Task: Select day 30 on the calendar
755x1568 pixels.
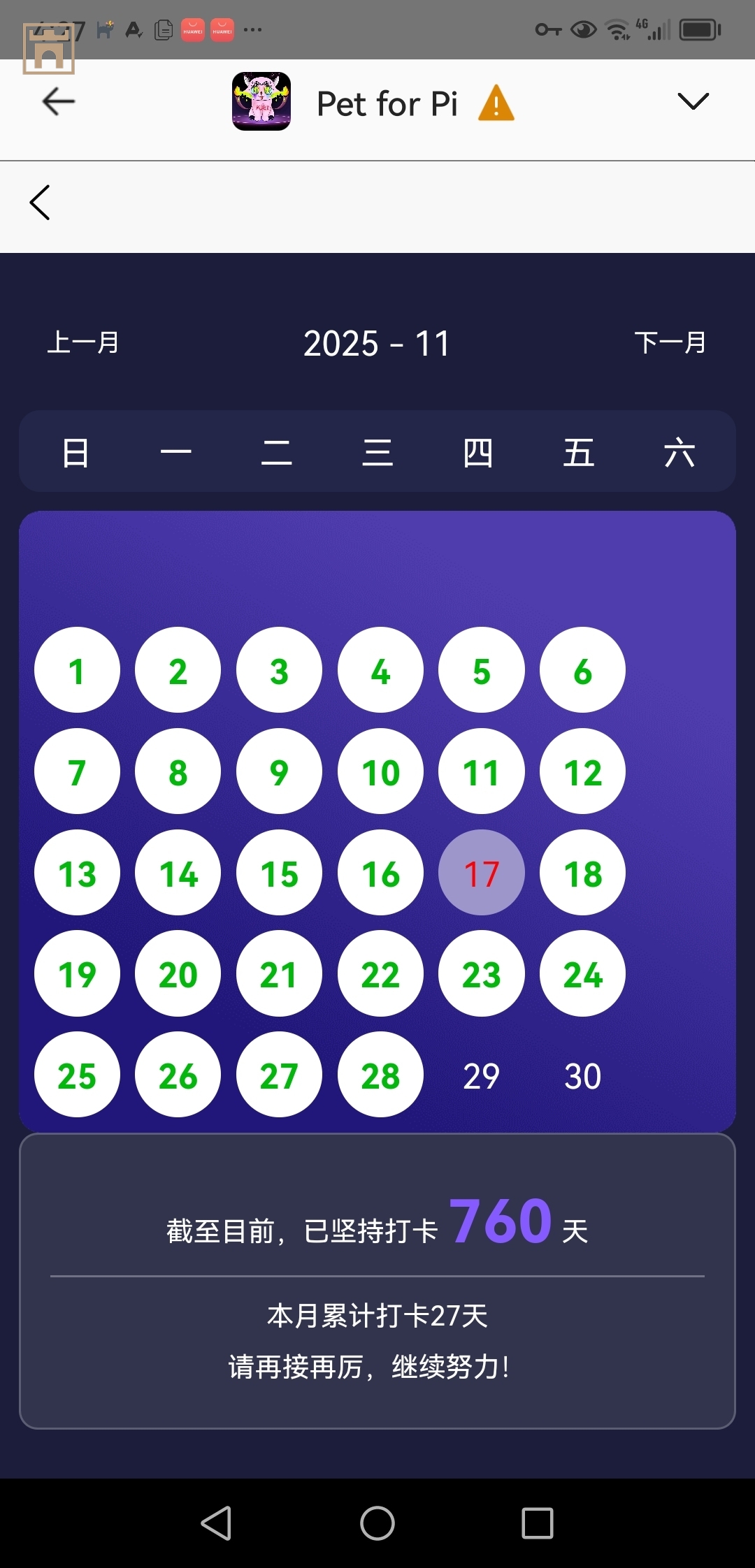Action: (x=582, y=1075)
